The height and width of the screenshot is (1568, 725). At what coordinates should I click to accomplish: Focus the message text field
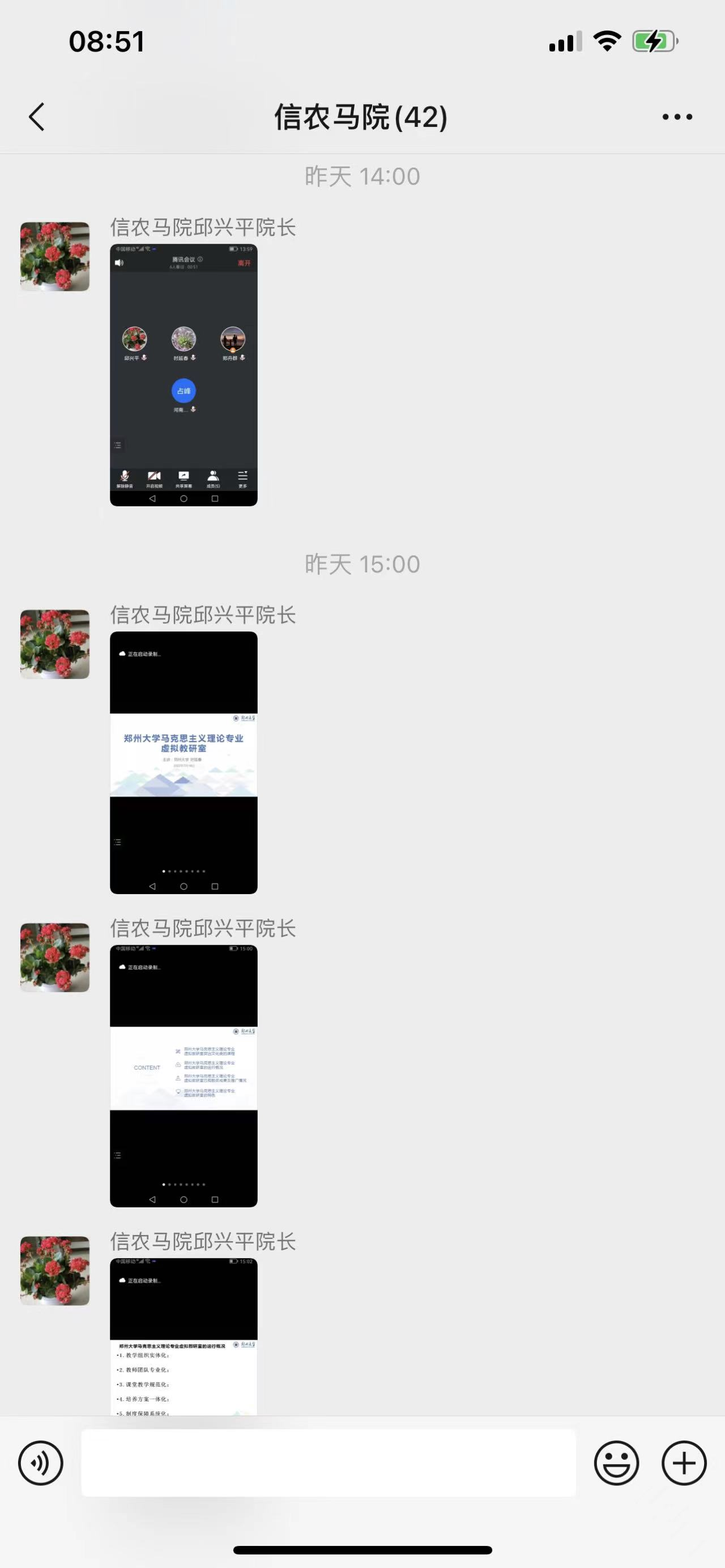pyautogui.click(x=329, y=1463)
